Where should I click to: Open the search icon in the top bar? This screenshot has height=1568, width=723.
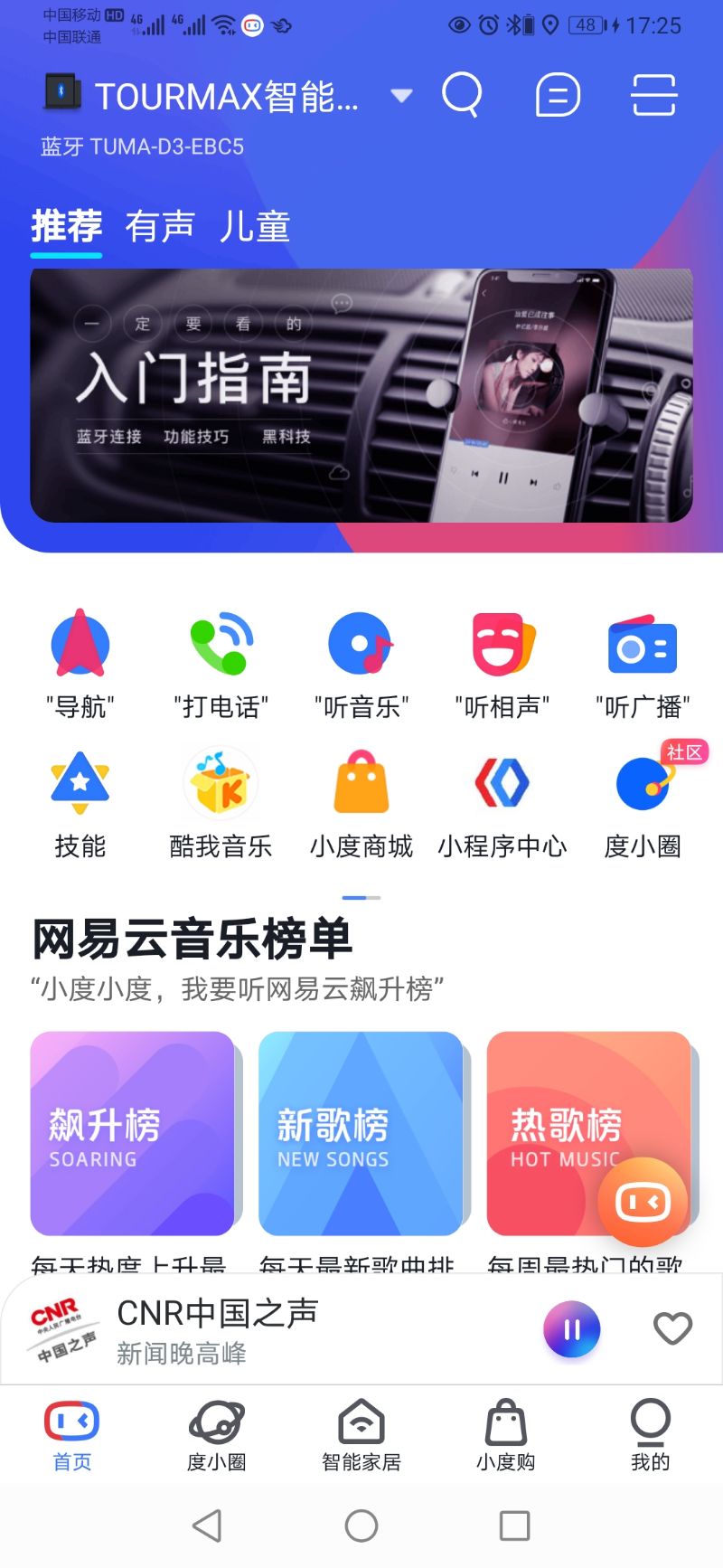pyautogui.click(x=462, y=94)
